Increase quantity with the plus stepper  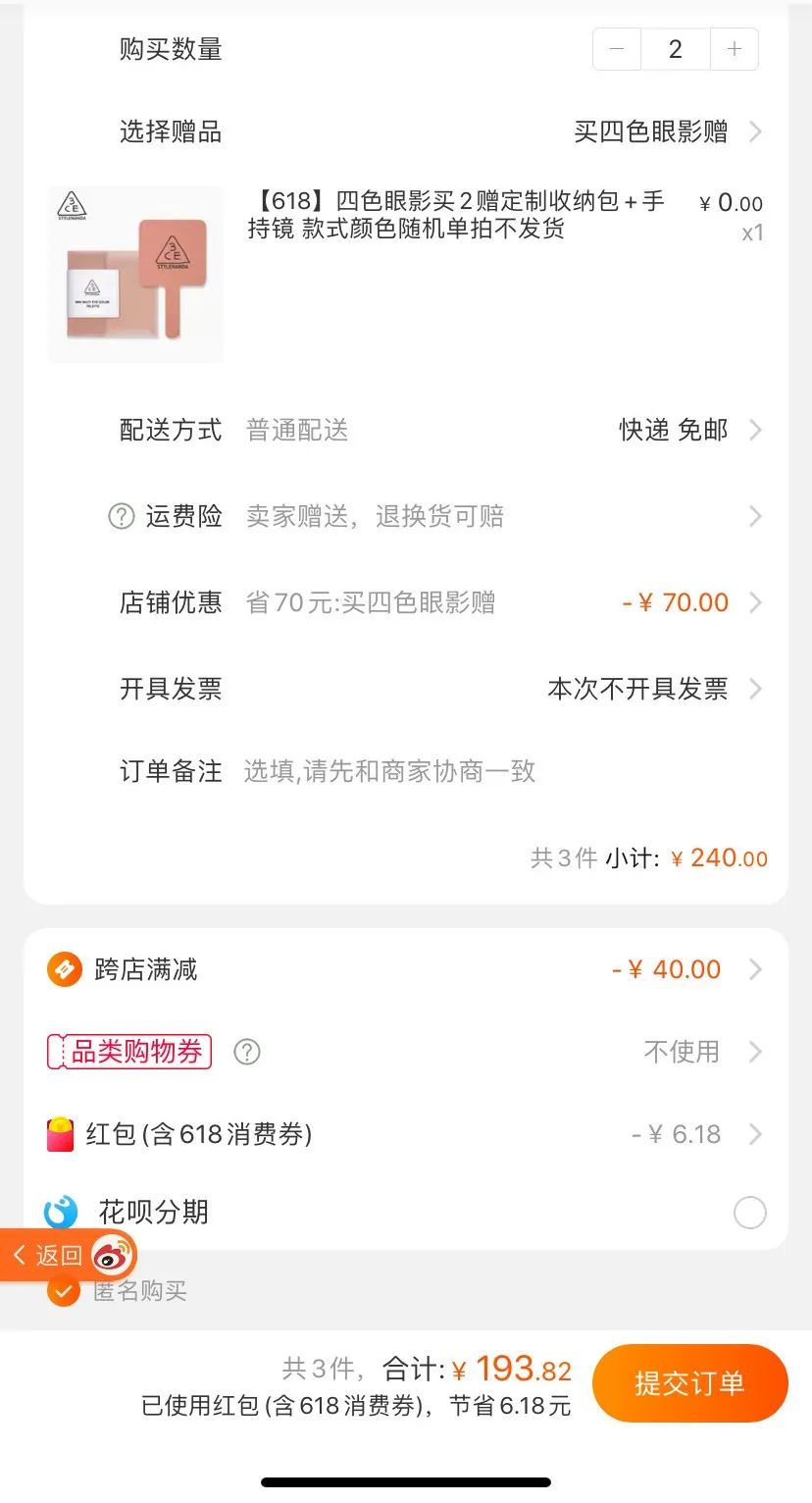734,49
